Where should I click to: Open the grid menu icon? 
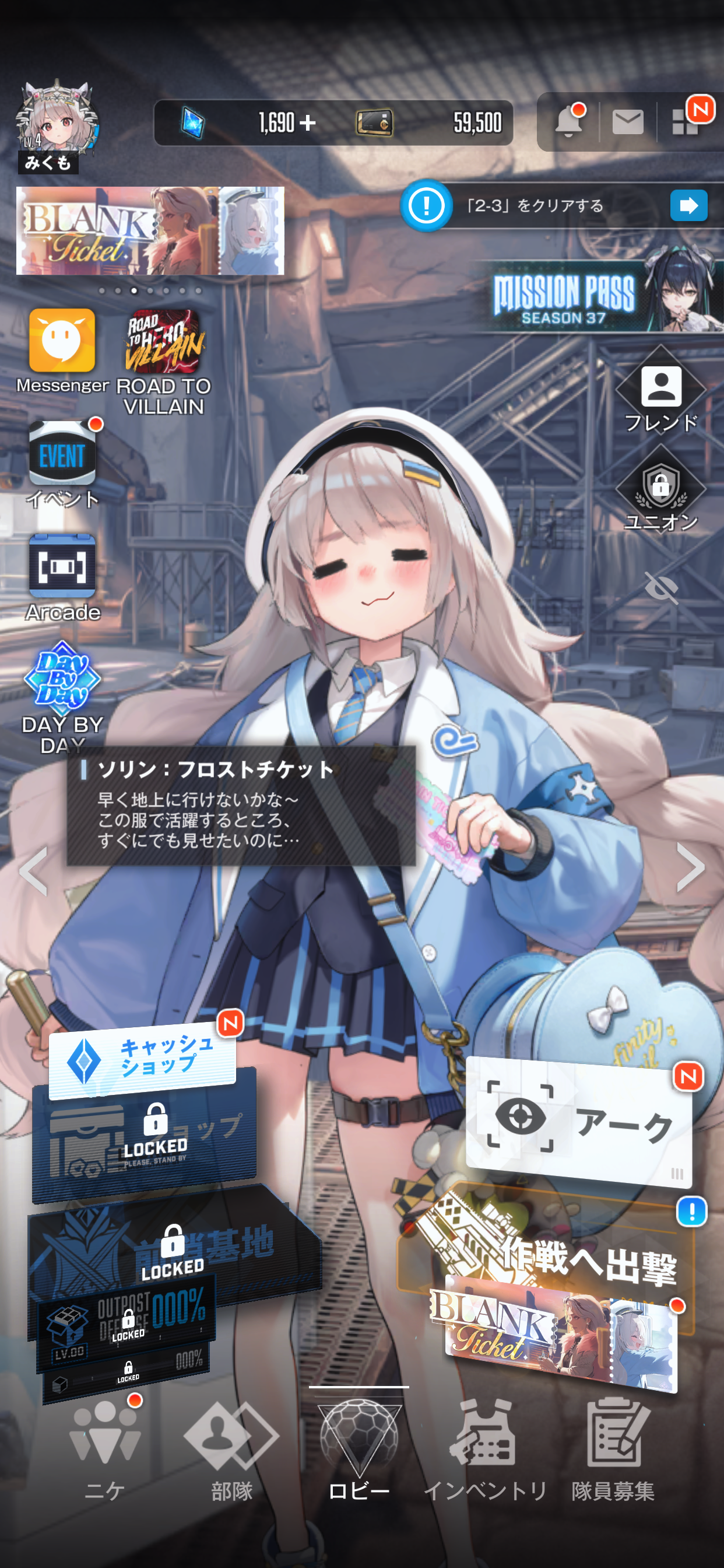click(686, 122)
